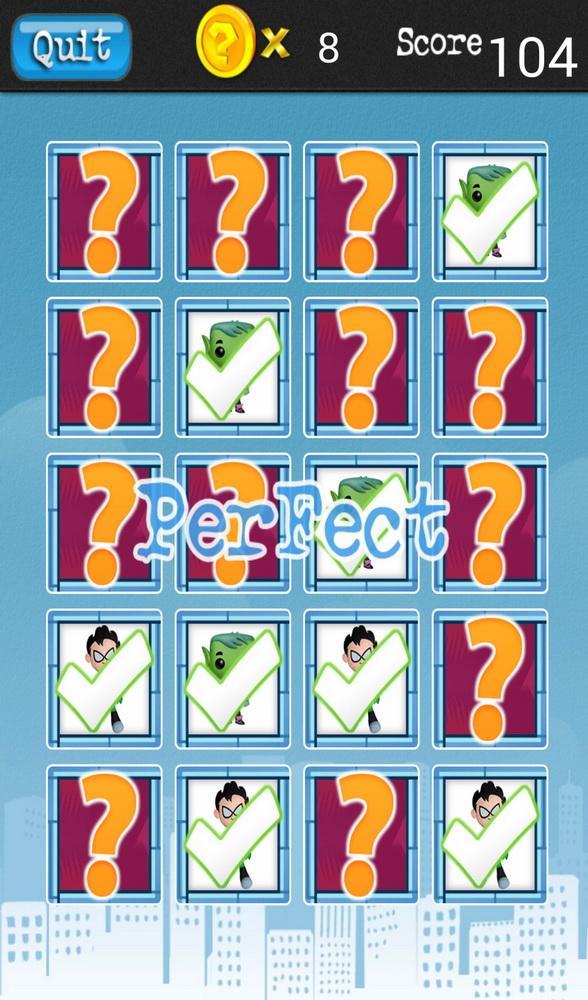The height and width of the screenshot is (1000, 588).
Task: Flip the last card in the second row
Action: (490, 367)
